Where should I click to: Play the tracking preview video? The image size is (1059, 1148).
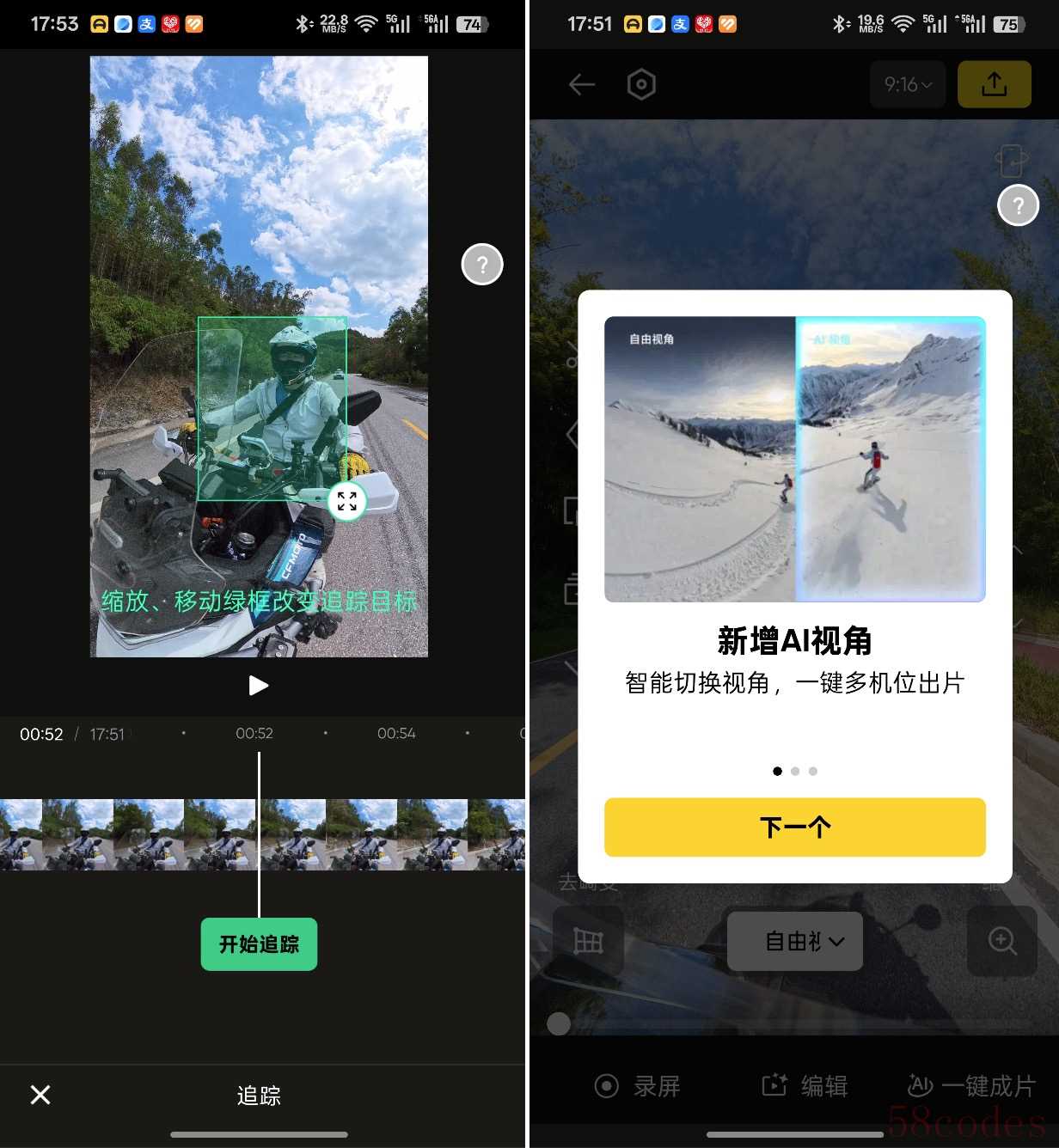[x=258, y=685]
